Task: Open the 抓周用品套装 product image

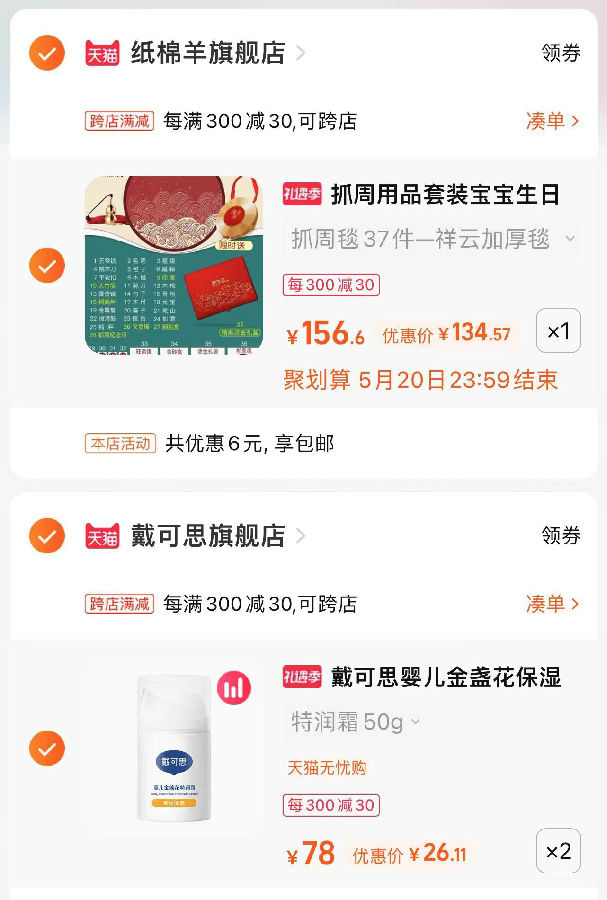Action: tap(174, 265)
